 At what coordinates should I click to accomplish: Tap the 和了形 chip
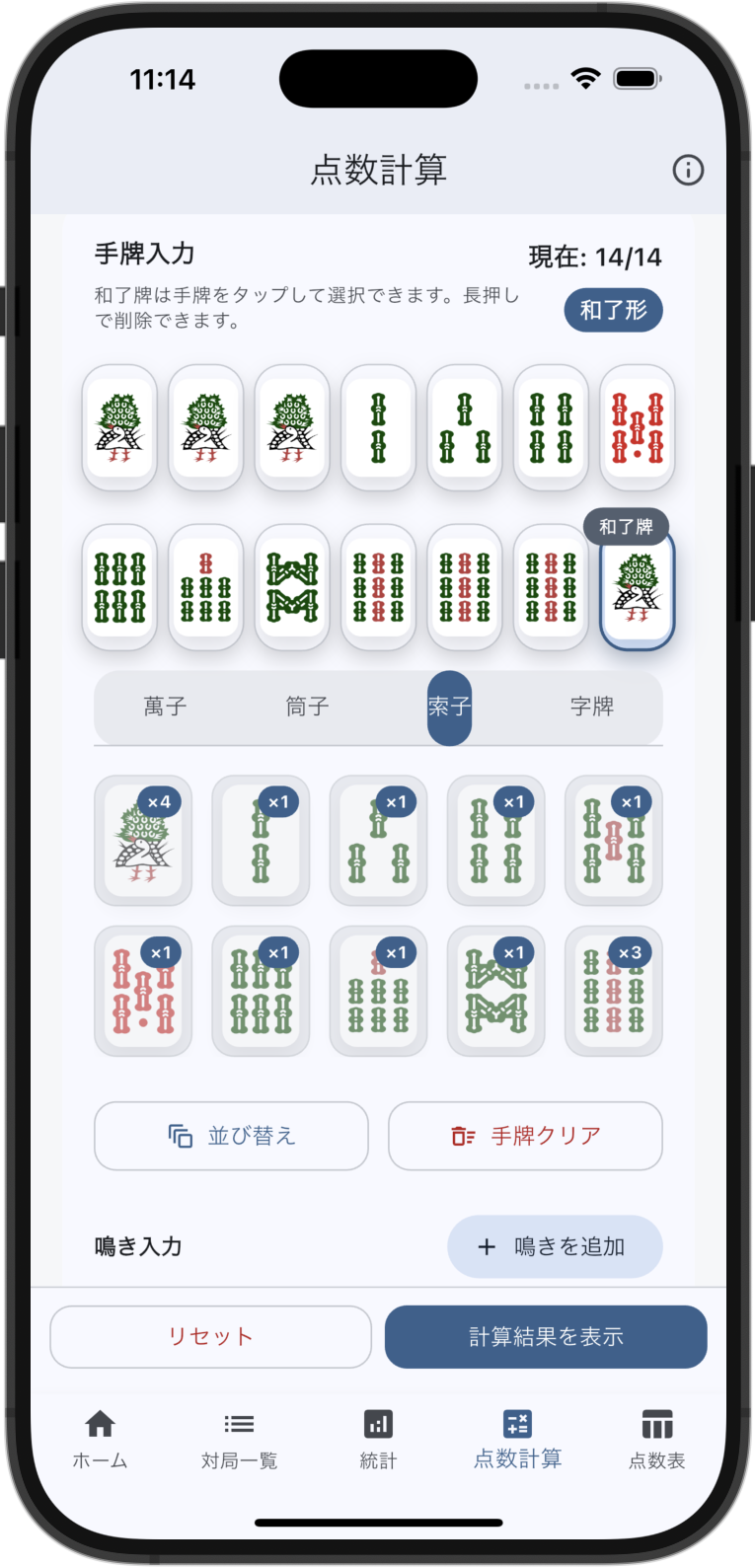tap(613, 310)
